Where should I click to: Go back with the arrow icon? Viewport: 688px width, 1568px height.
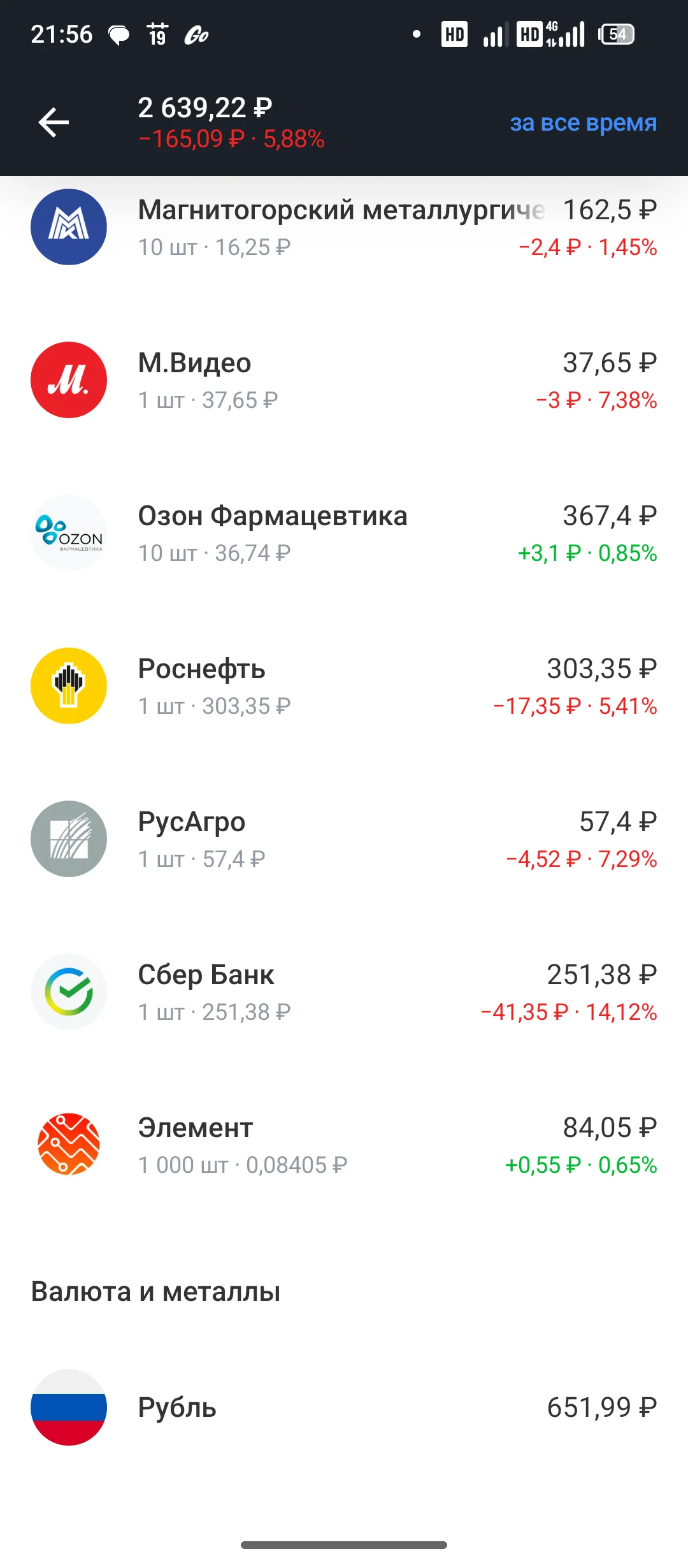click(54, 122)
